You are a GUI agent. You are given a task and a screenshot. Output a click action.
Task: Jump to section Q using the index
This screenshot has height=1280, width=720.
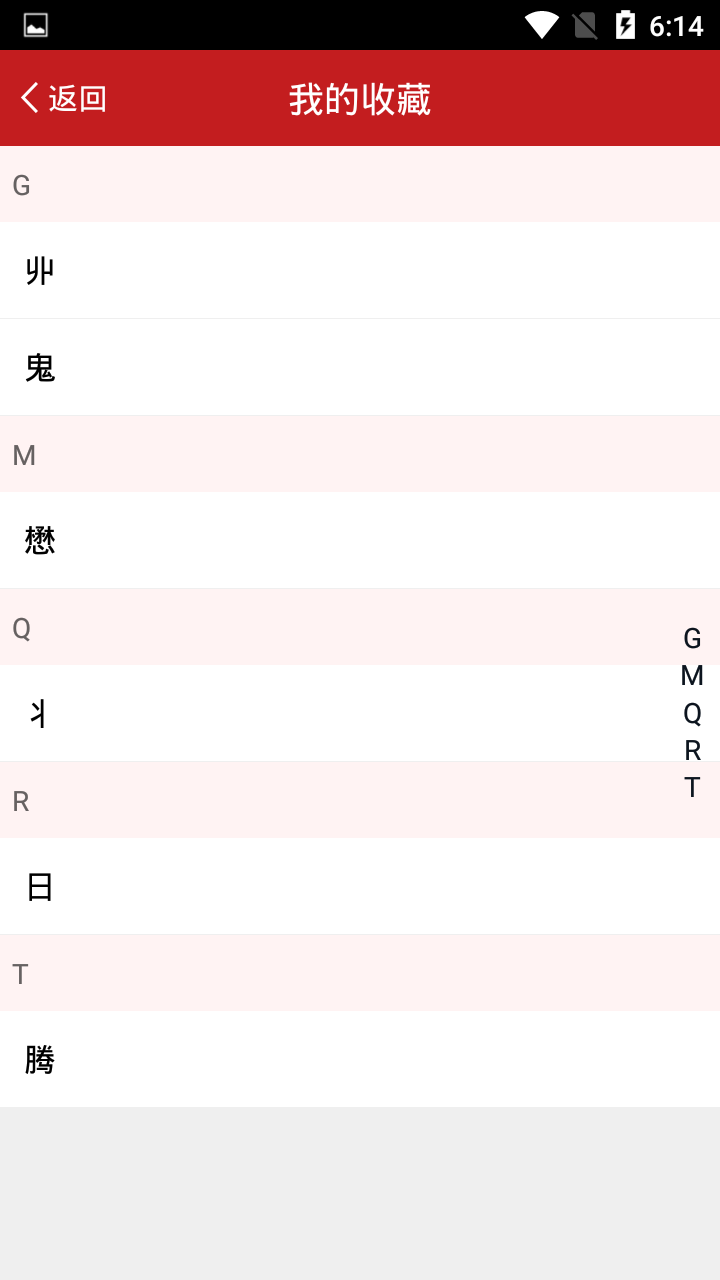coord(691,713)
